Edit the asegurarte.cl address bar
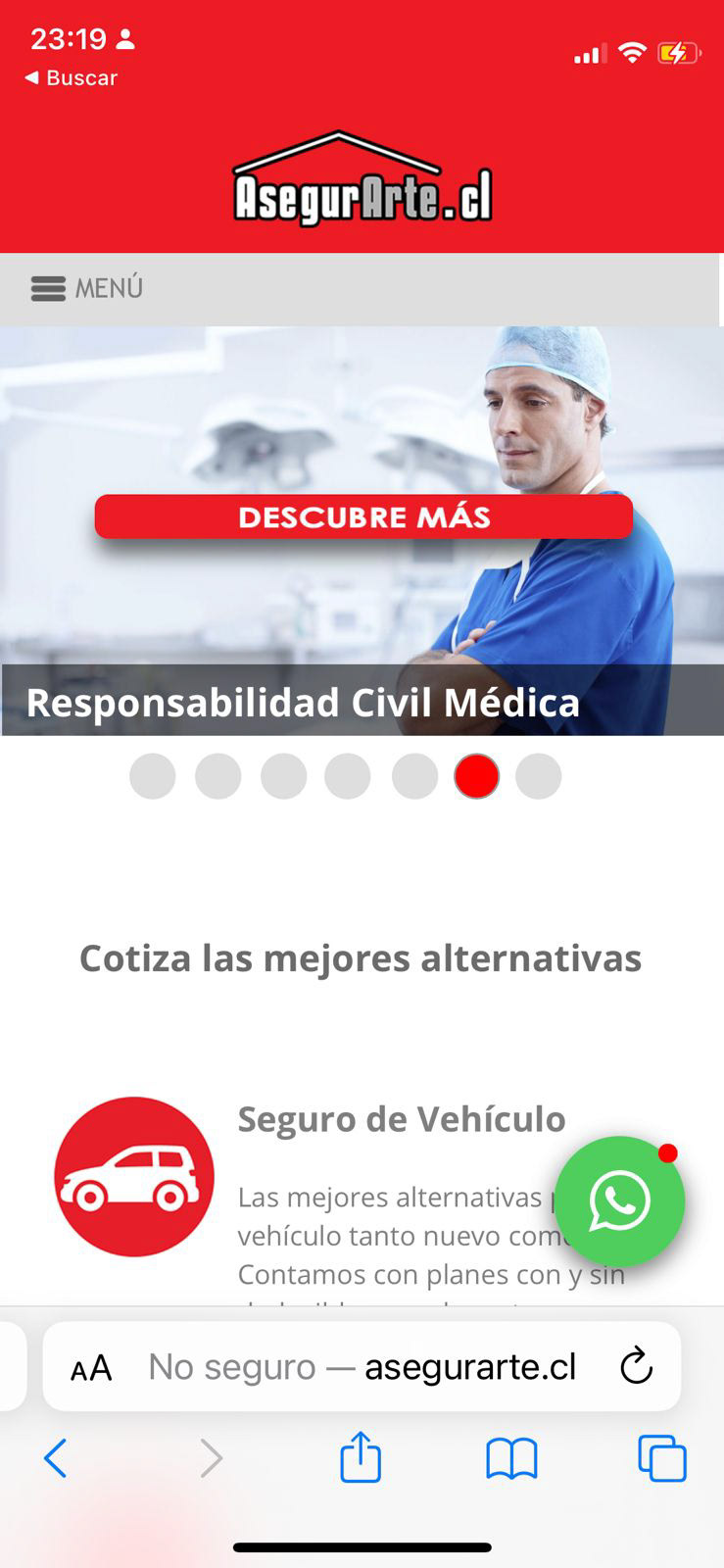The height and width of the screenshot is (1568, 724). pos(362,1366)
